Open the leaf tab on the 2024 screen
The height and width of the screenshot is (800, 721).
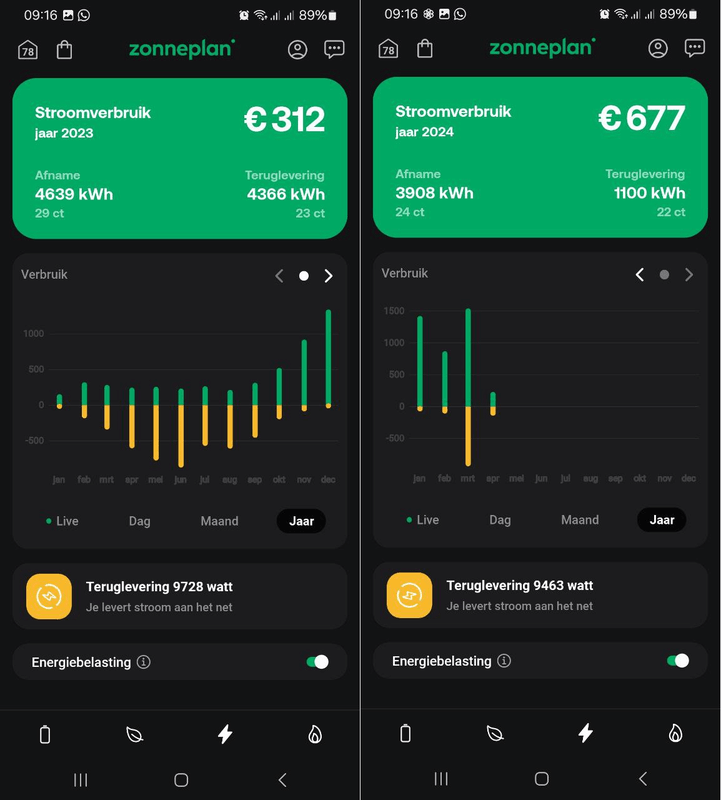pyautogui.click(x=495, y=734)
